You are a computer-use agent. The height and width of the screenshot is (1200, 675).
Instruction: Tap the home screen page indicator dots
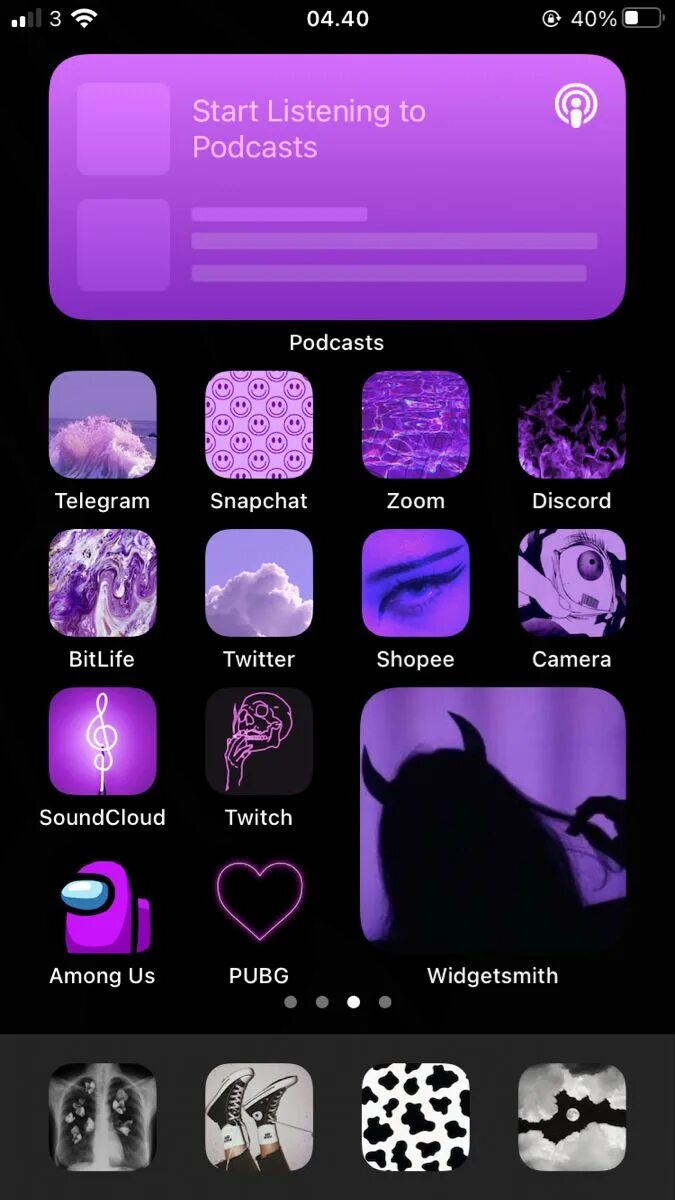(337, 1002)
